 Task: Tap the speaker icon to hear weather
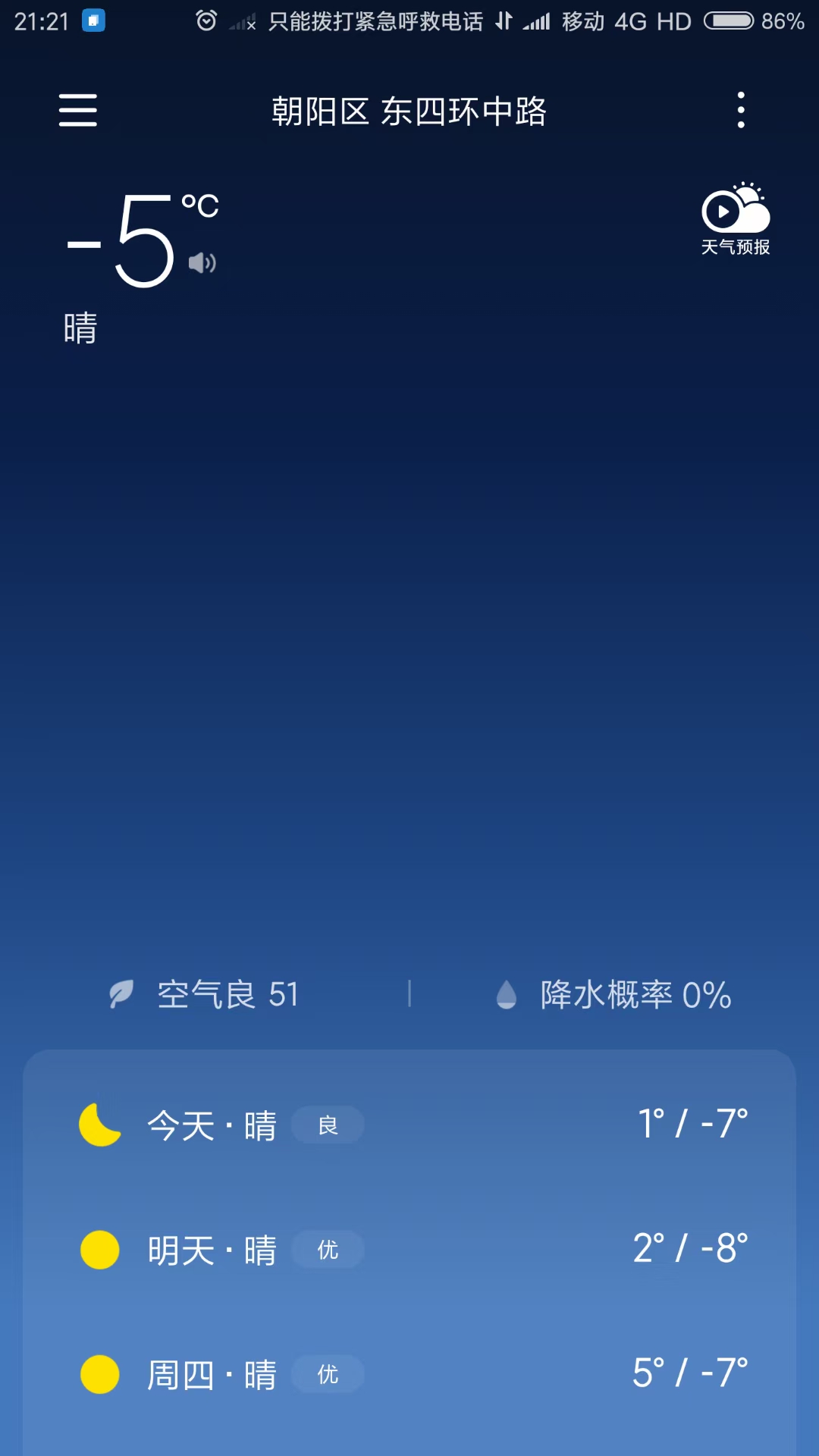pyautogui.click(x=202, y=263)
